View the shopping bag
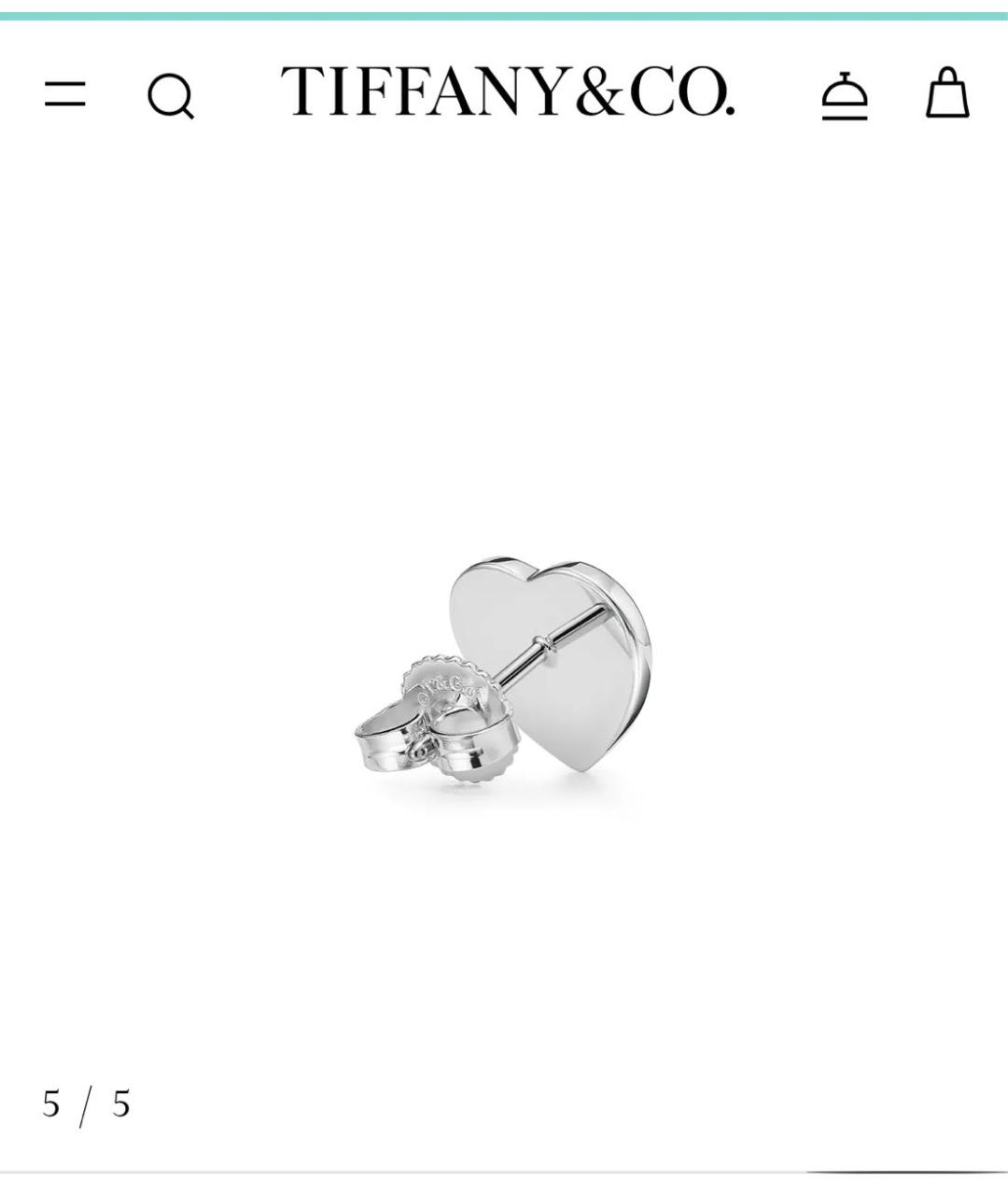Screen dimensions: 1008x1195 [947, 93]
